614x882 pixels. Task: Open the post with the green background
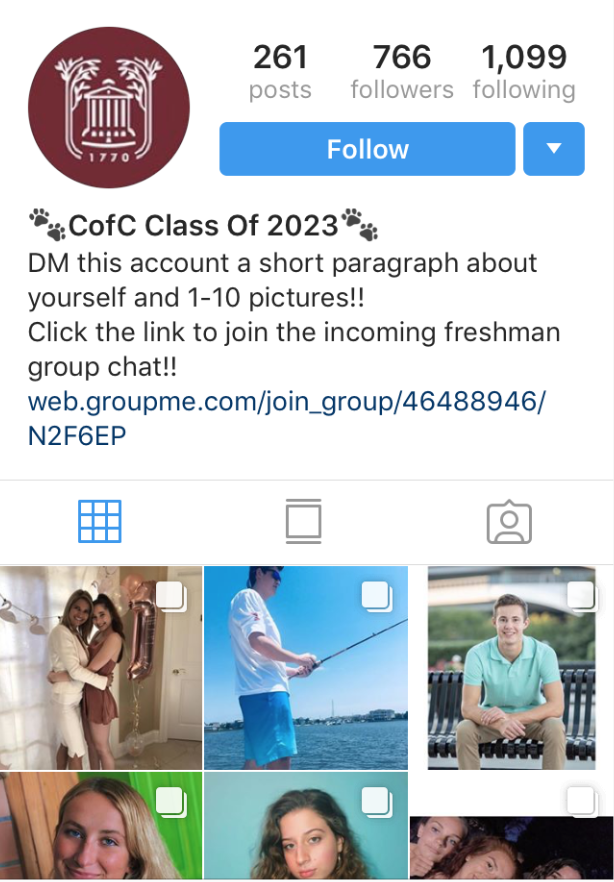pyautogui.click(x=100, y=827)
